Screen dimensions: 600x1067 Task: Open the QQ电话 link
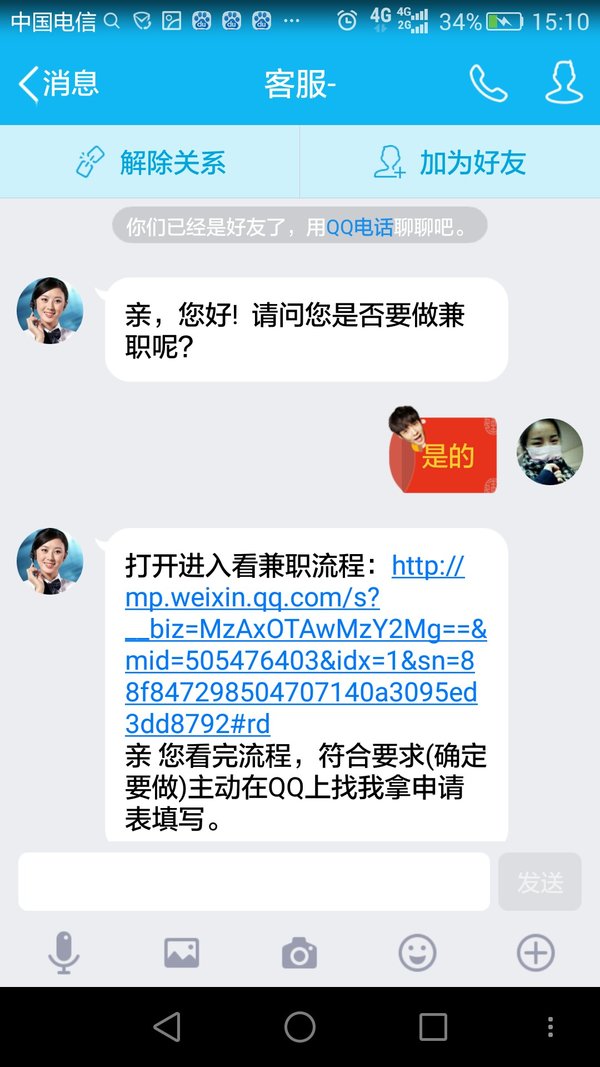[360, 227]
